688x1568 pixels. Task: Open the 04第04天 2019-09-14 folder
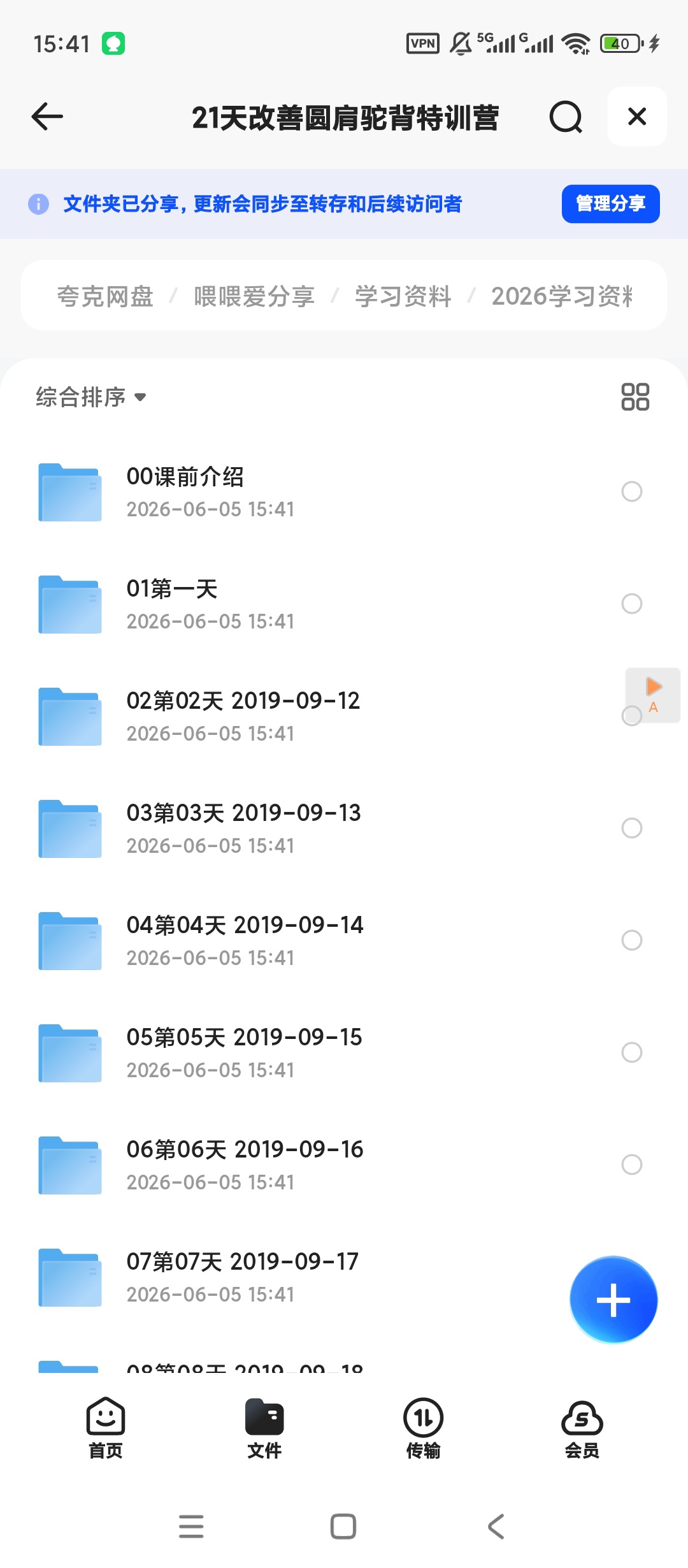(x=344, y=940)
